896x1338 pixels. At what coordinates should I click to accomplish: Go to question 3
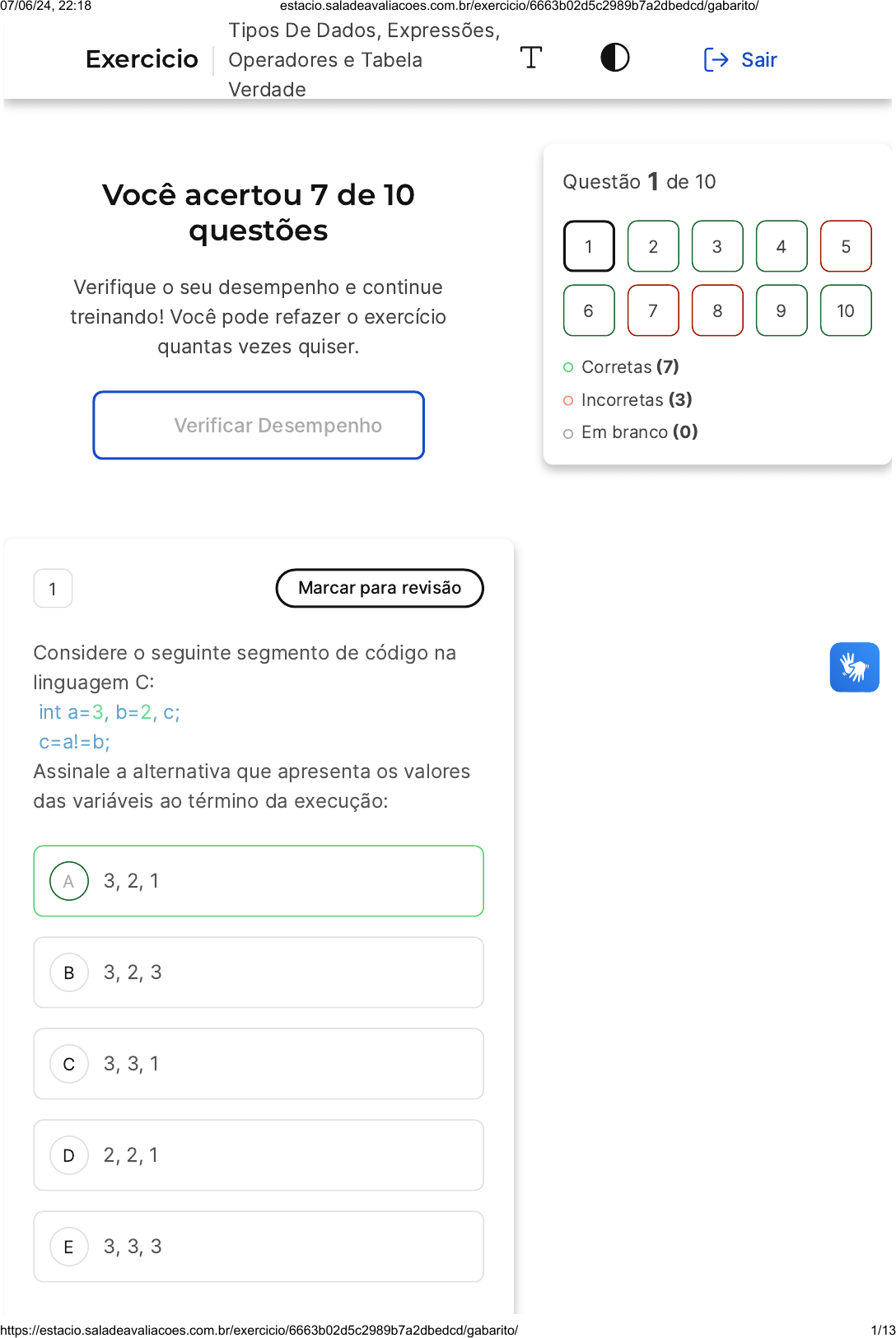pos(717,246)
